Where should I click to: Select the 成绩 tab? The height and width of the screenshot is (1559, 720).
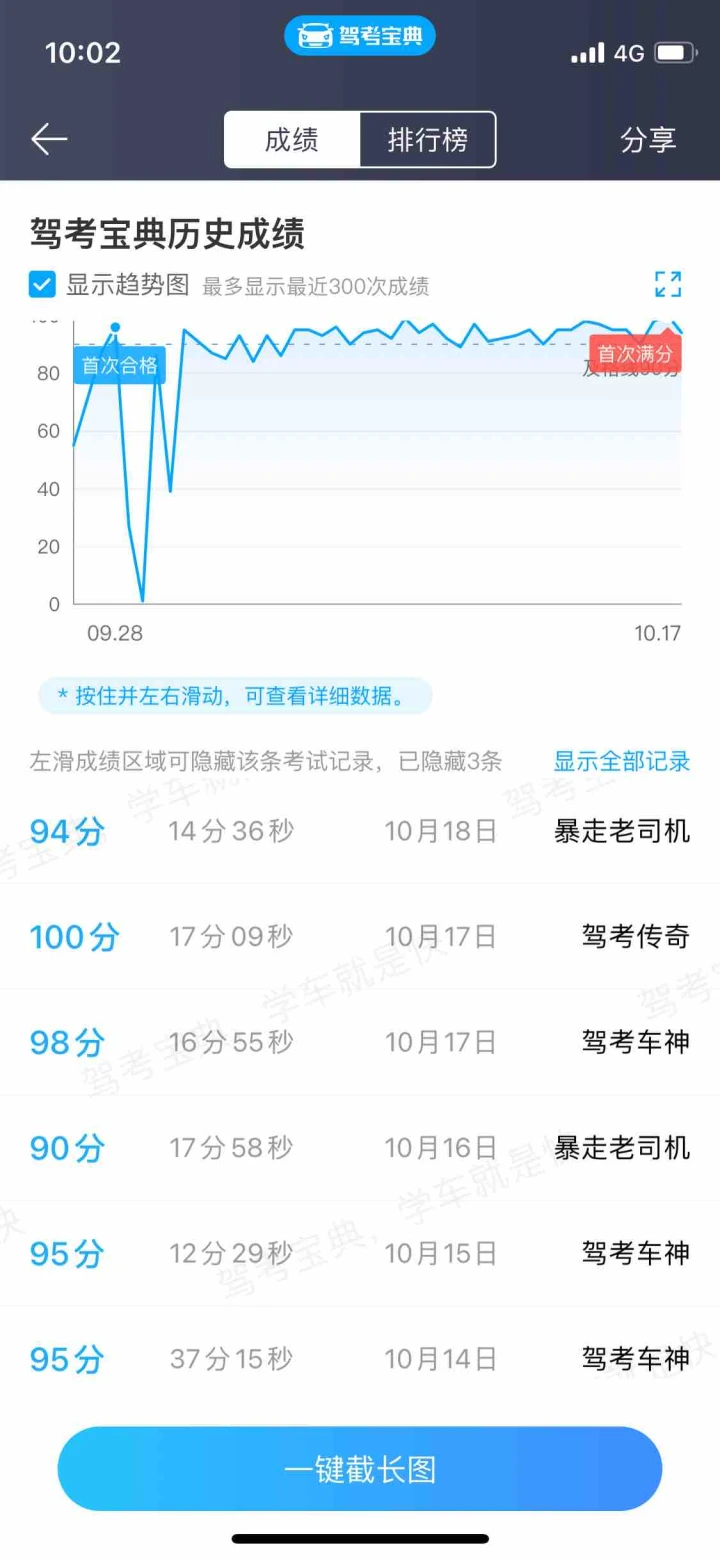tap(292, 139)
